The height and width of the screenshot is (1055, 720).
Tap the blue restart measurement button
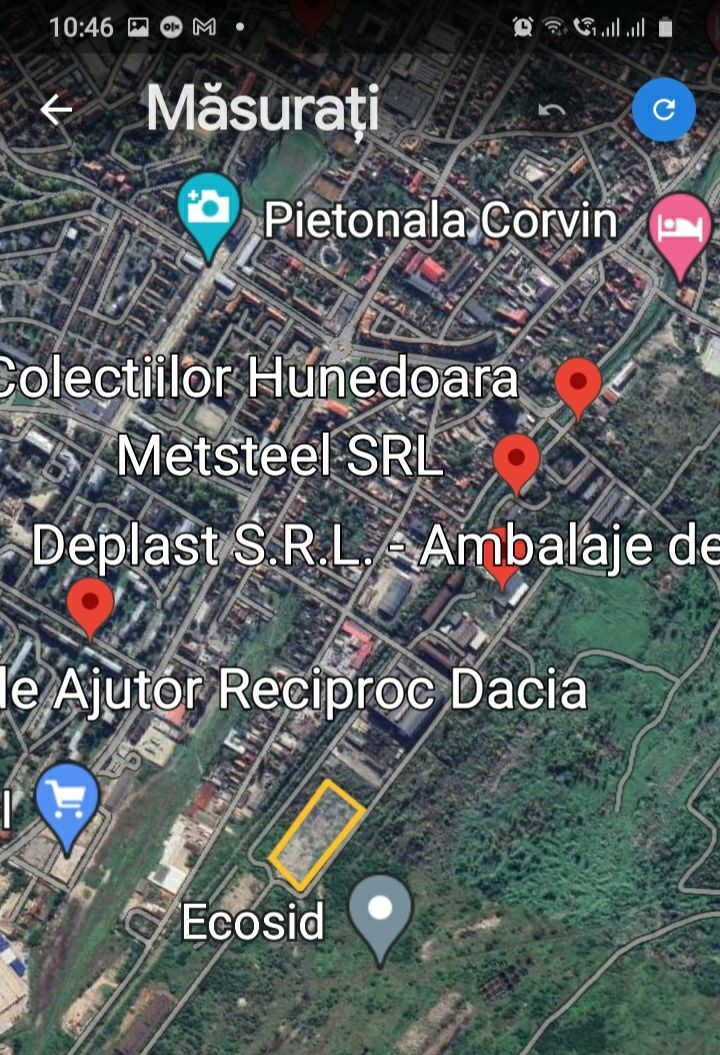[663, 109]
